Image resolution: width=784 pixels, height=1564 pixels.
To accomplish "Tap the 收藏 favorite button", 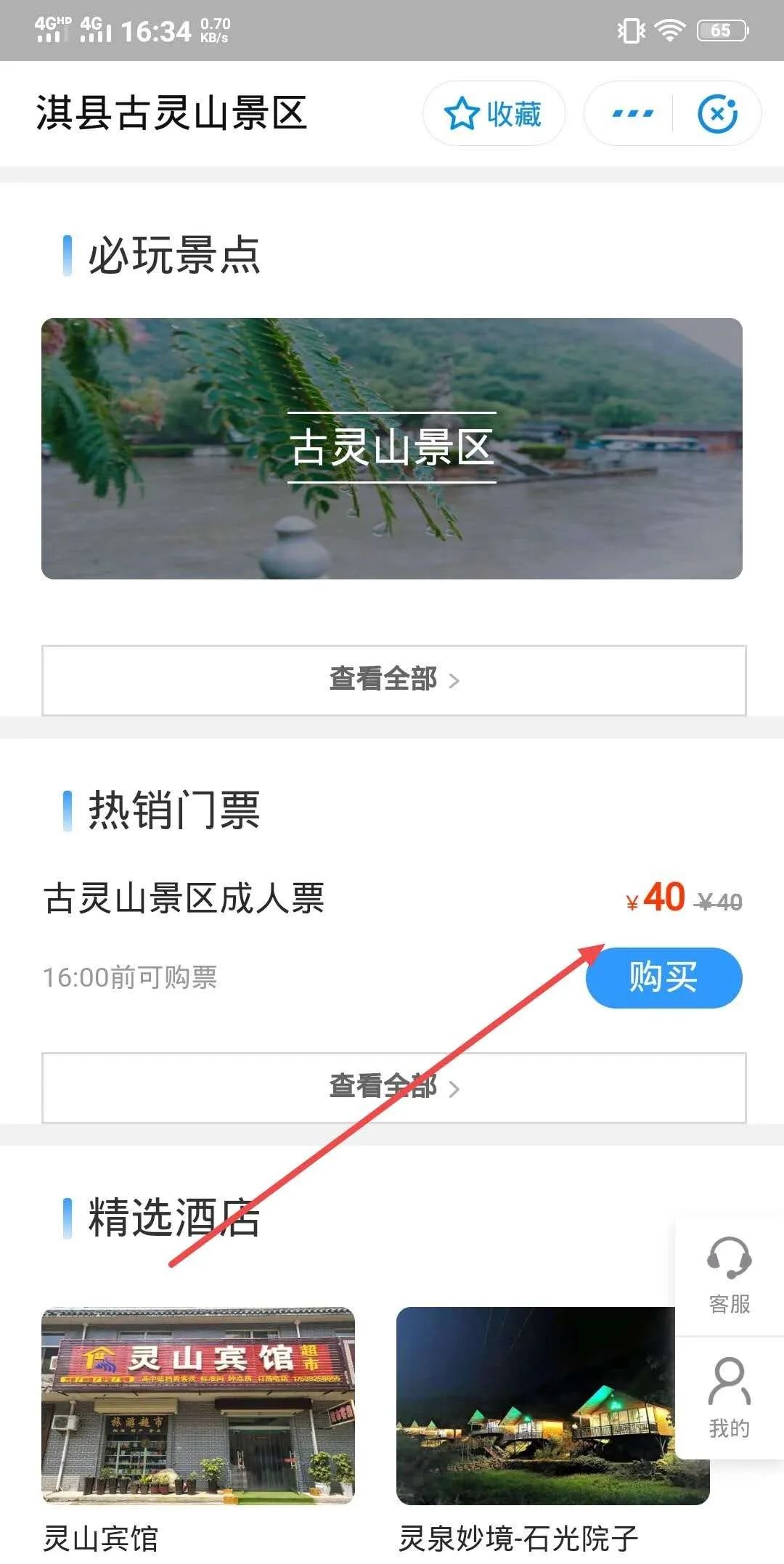I will coord(494,114).
